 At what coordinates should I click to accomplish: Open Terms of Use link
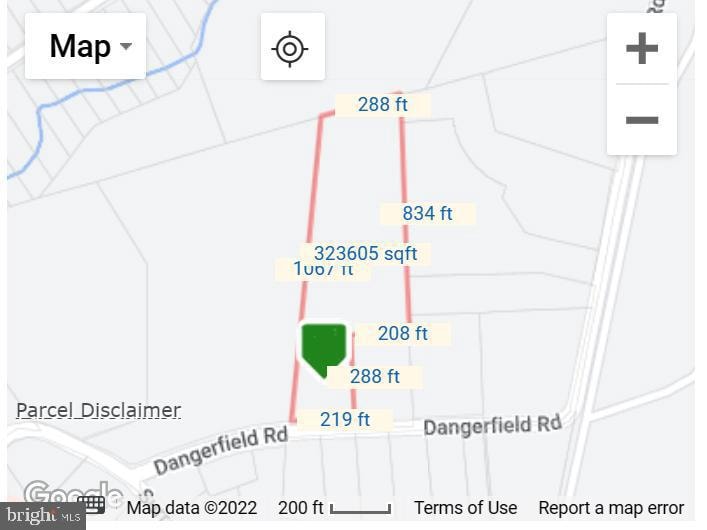pos(465,508)
